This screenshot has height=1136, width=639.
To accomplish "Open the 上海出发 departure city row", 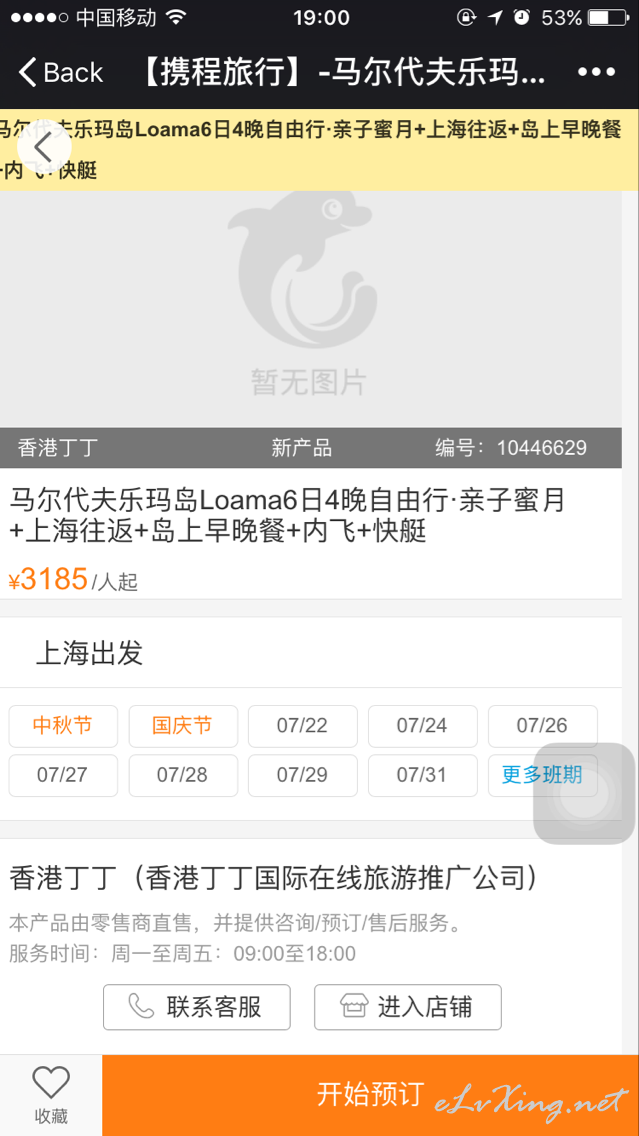I will click(x=311, y=653).
